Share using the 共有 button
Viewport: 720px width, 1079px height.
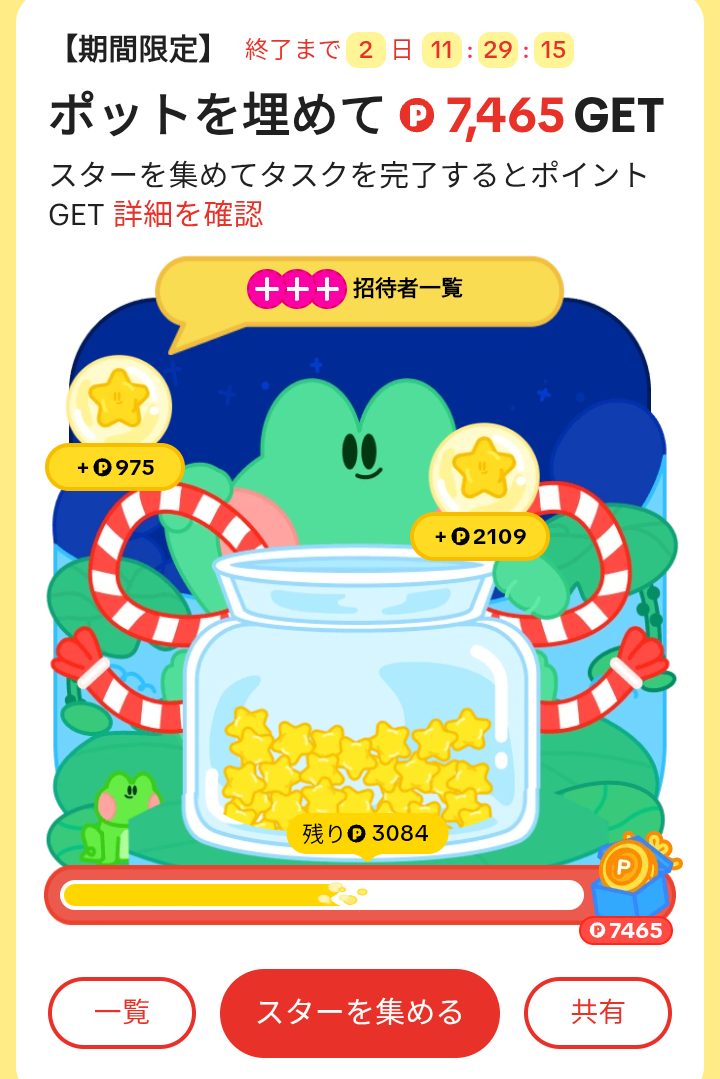click(597, 1012)
